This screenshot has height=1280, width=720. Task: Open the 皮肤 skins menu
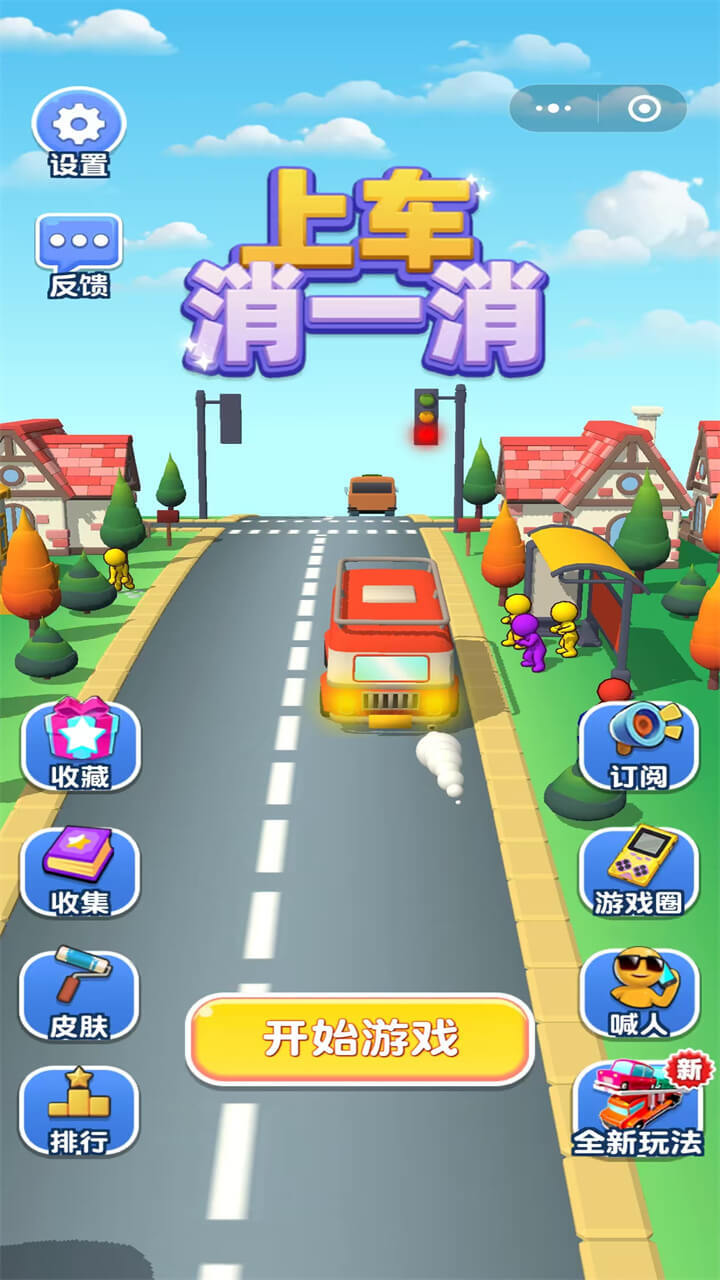[x=79, y=994]
